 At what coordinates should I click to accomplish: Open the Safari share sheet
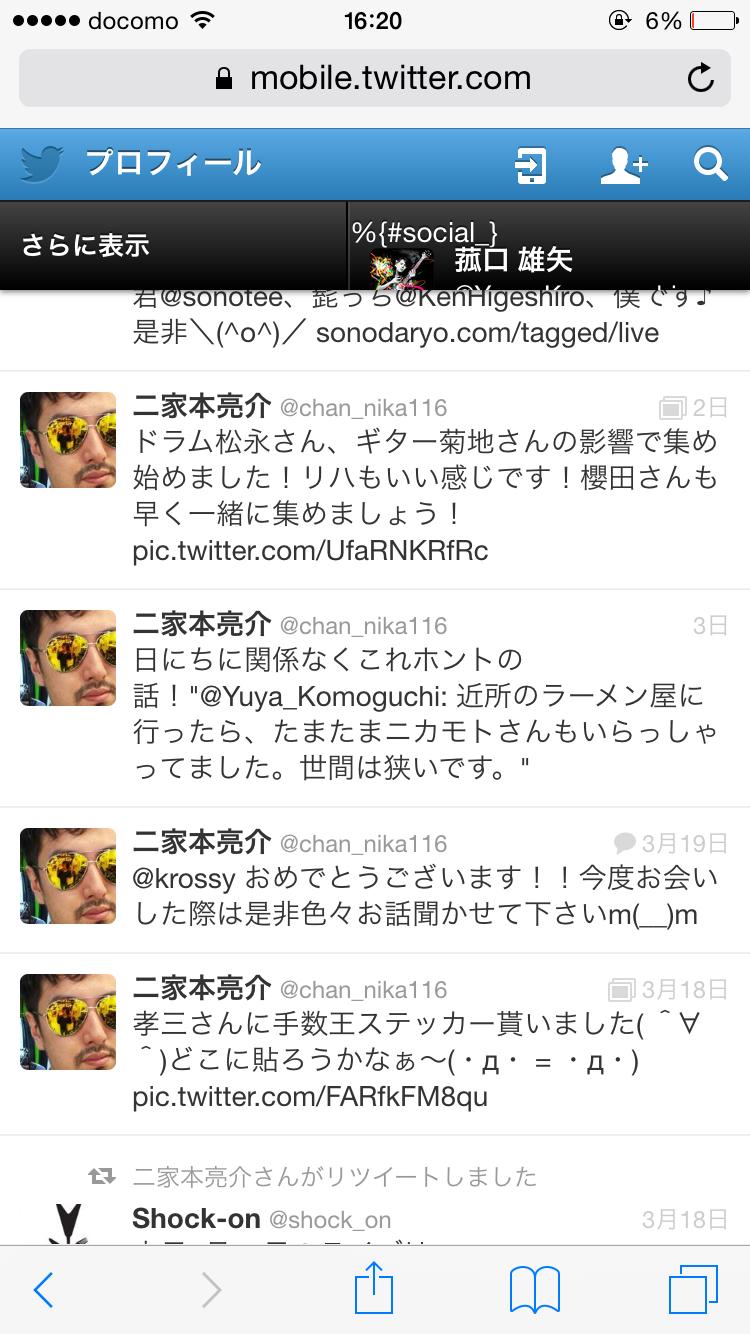375,1288
